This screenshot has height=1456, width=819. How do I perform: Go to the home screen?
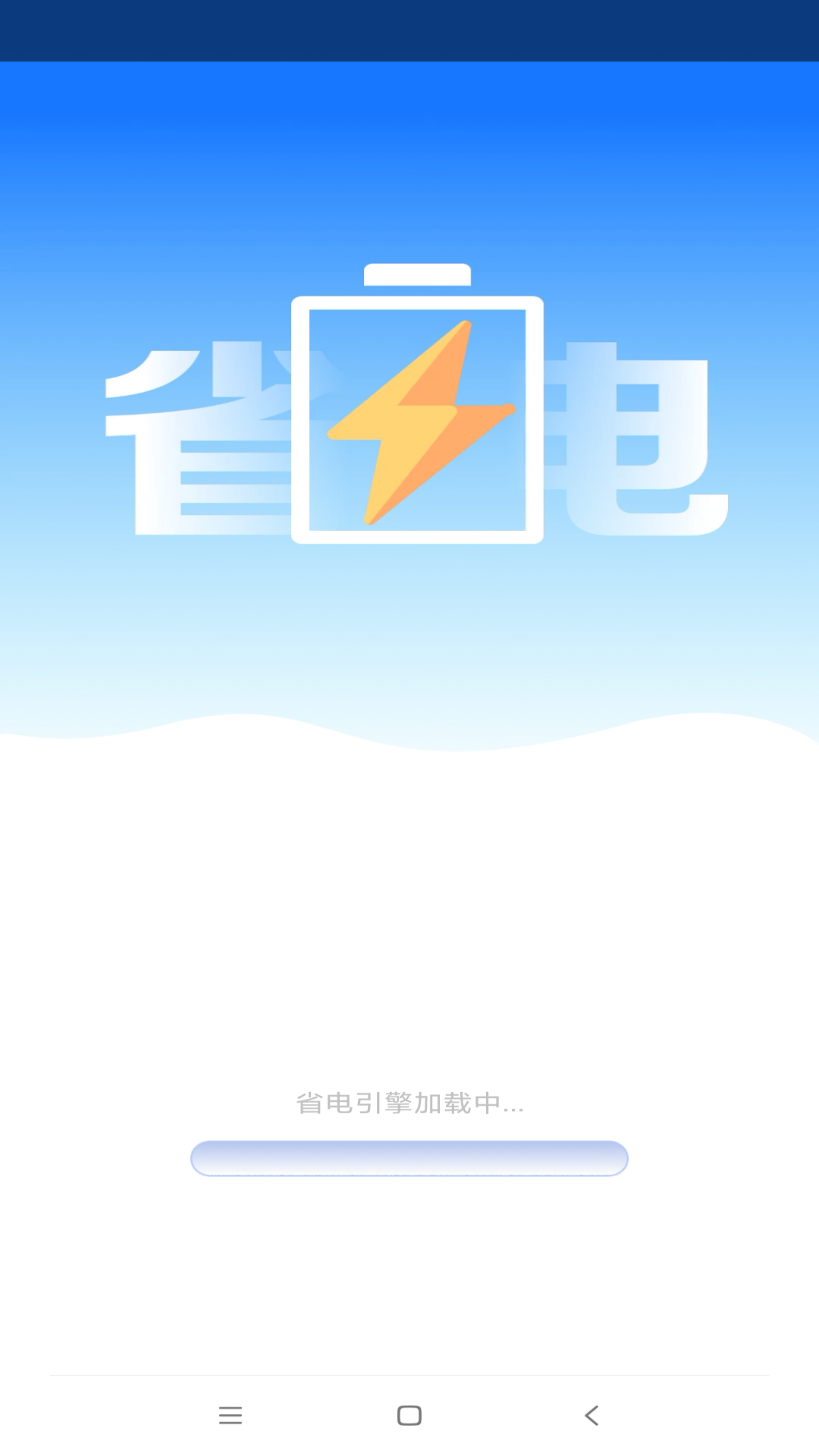(x=409, y=1415)
